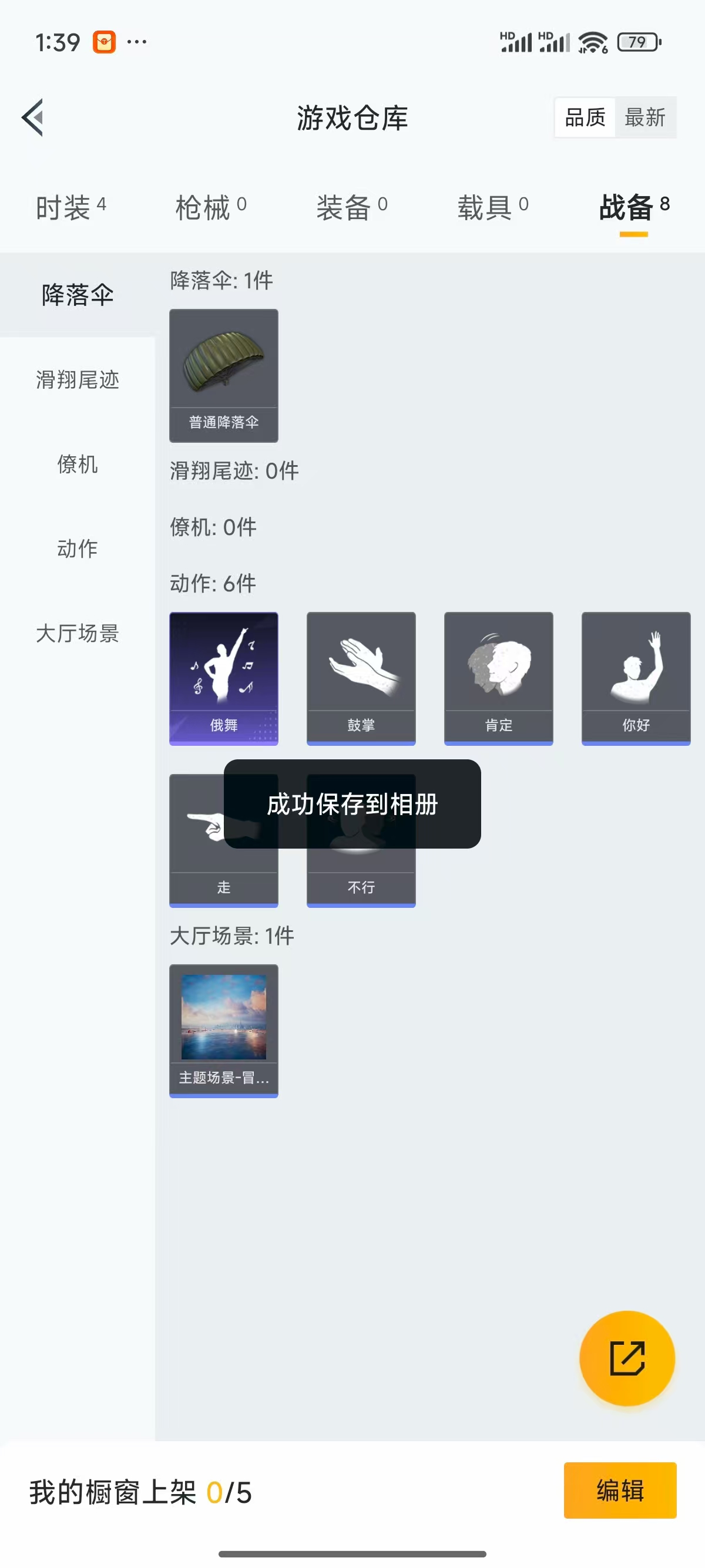Sort items by 最新
Viewport: 705px width, 1568px height.
point(644,117)
